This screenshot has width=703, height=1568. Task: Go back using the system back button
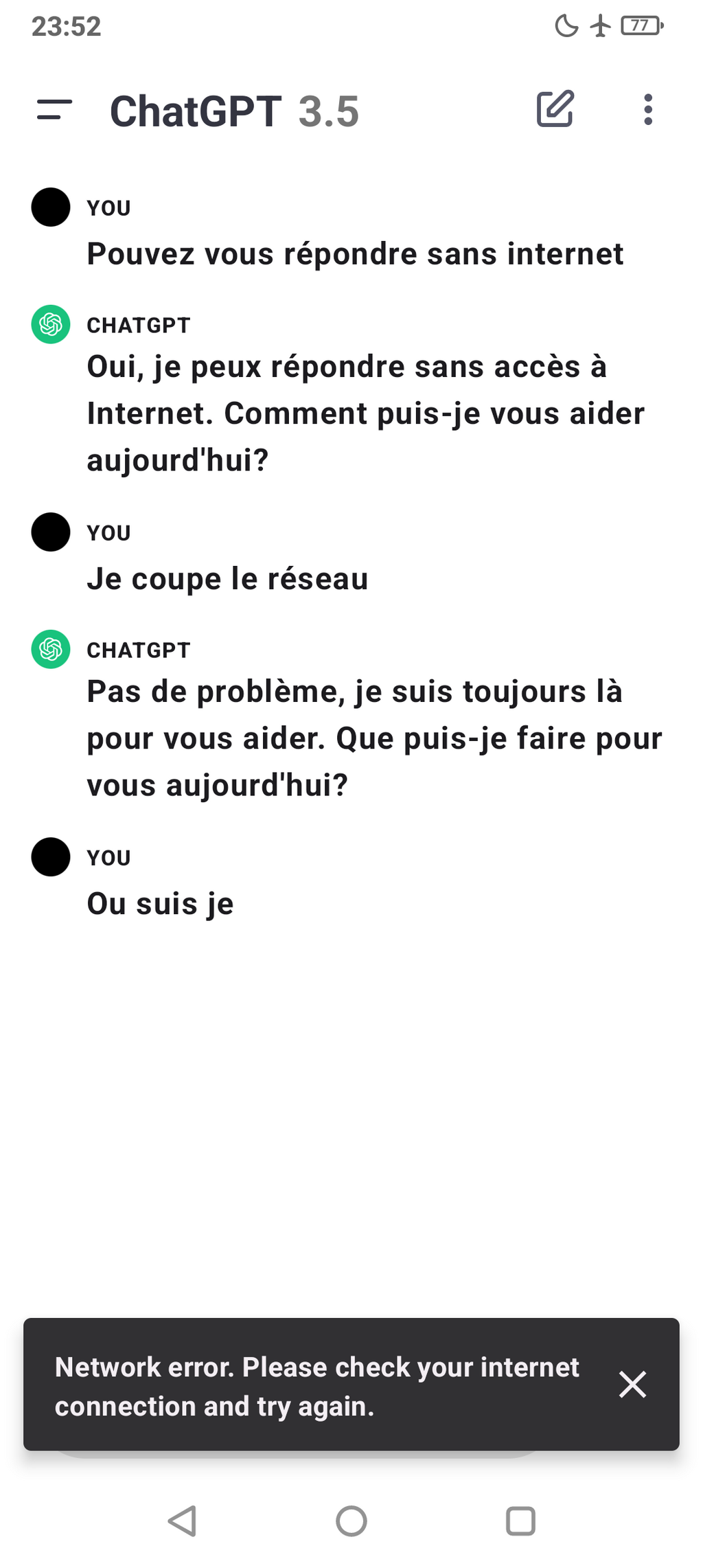(183, 1521)
